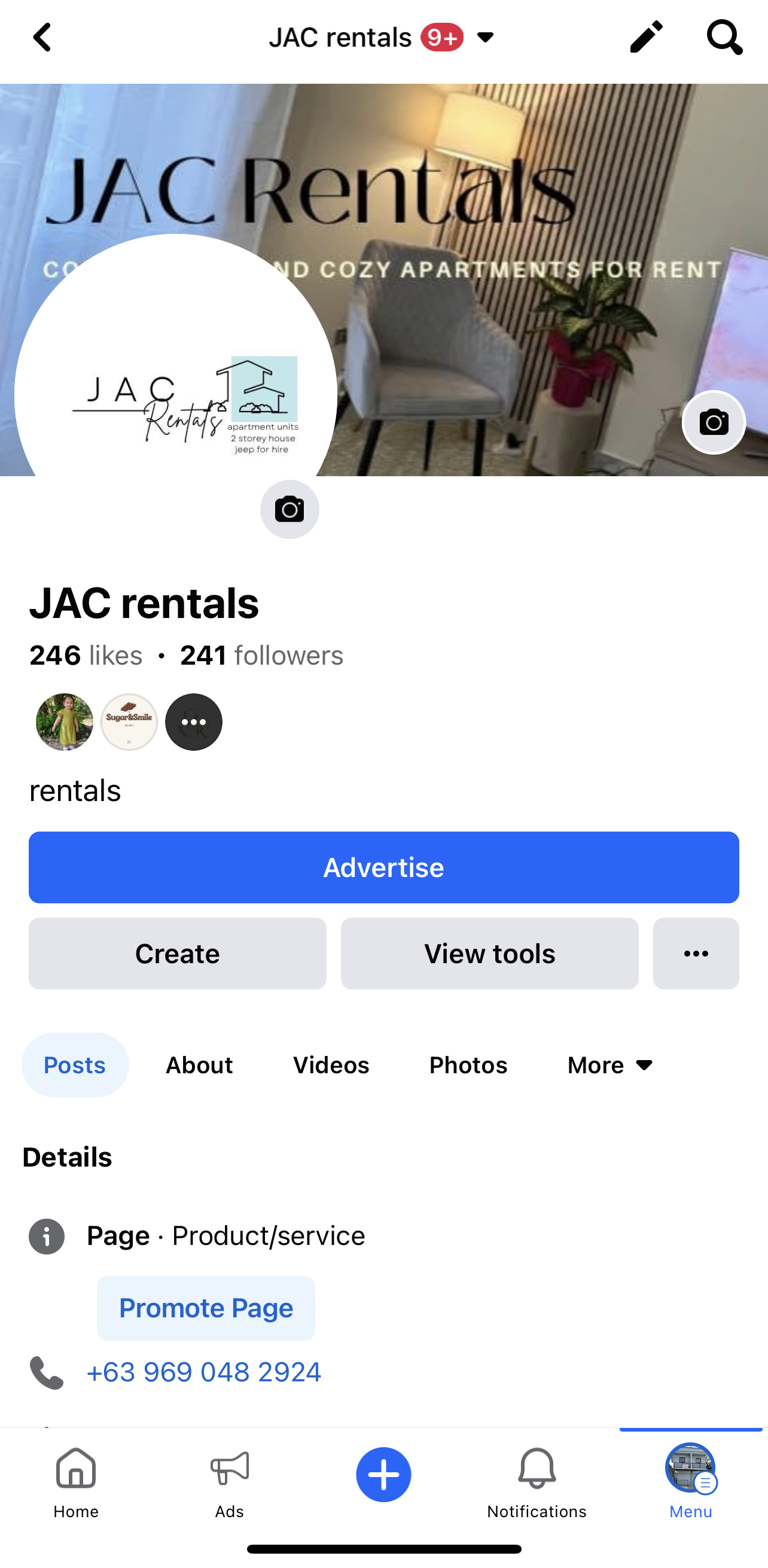Select the Posts tab
Viewport: 768px width, 1568px height.
pyautogui.click(x=75, y=1065)
